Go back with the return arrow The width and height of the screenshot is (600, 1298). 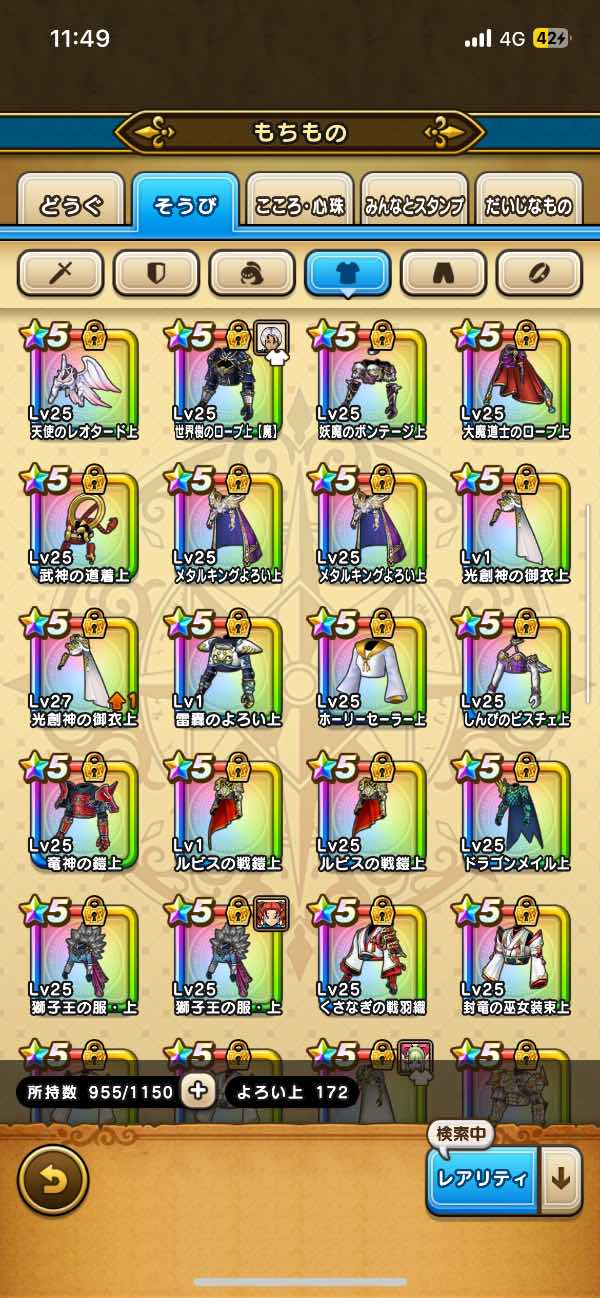coord(53,1179)
